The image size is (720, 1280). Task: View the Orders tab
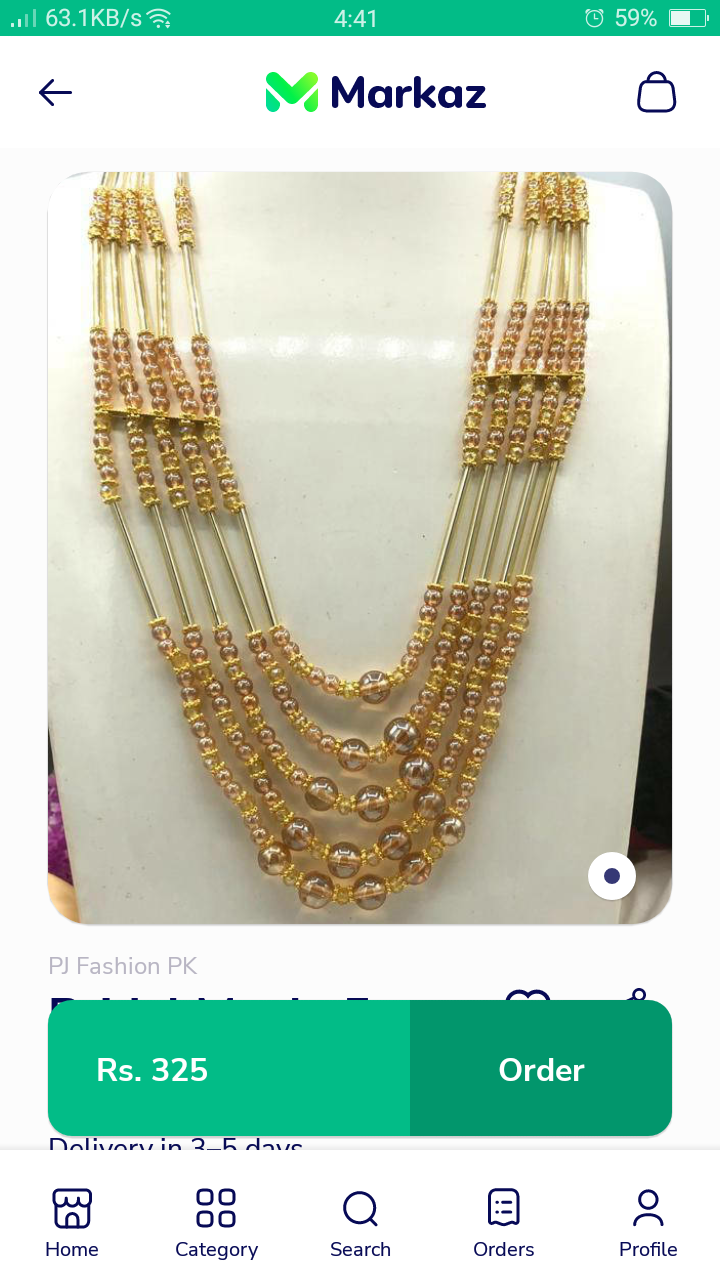(504, 1222)
